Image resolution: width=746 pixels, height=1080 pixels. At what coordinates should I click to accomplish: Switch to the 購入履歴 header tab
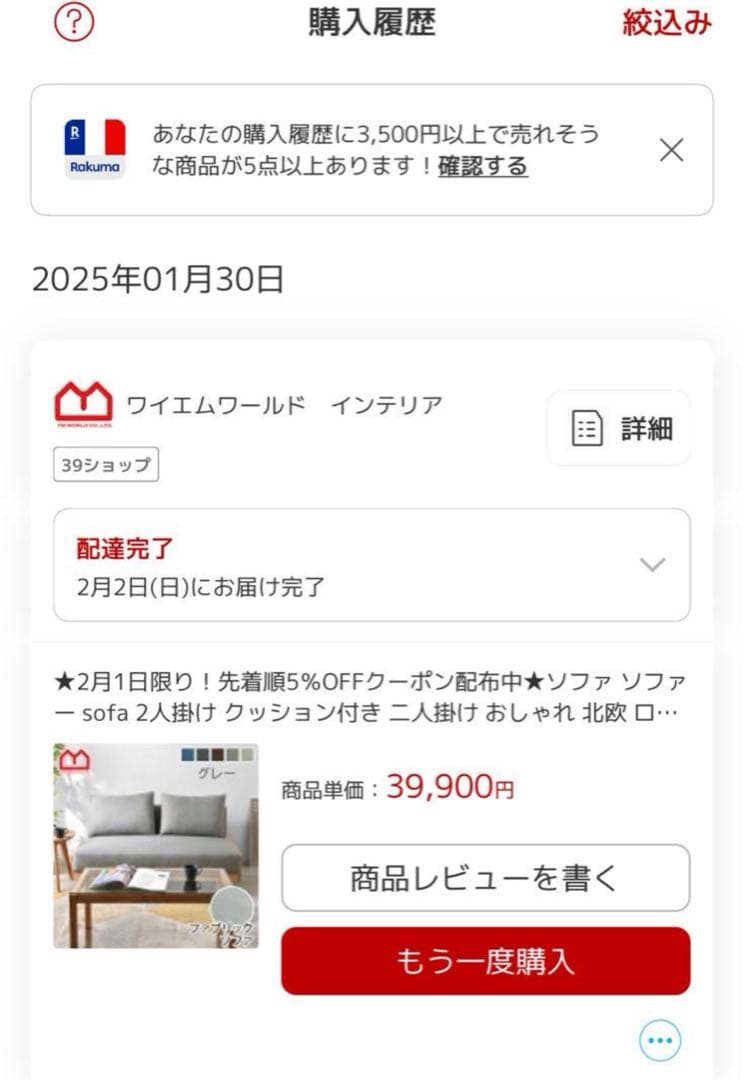pyautogui.click(x=372, y=22)
